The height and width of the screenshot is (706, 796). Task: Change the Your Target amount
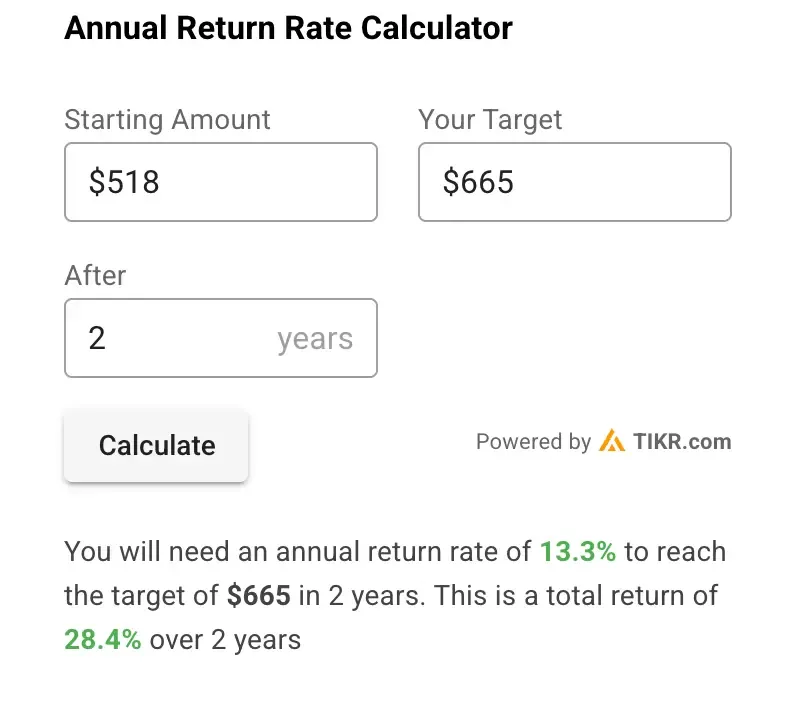point(574,182)
